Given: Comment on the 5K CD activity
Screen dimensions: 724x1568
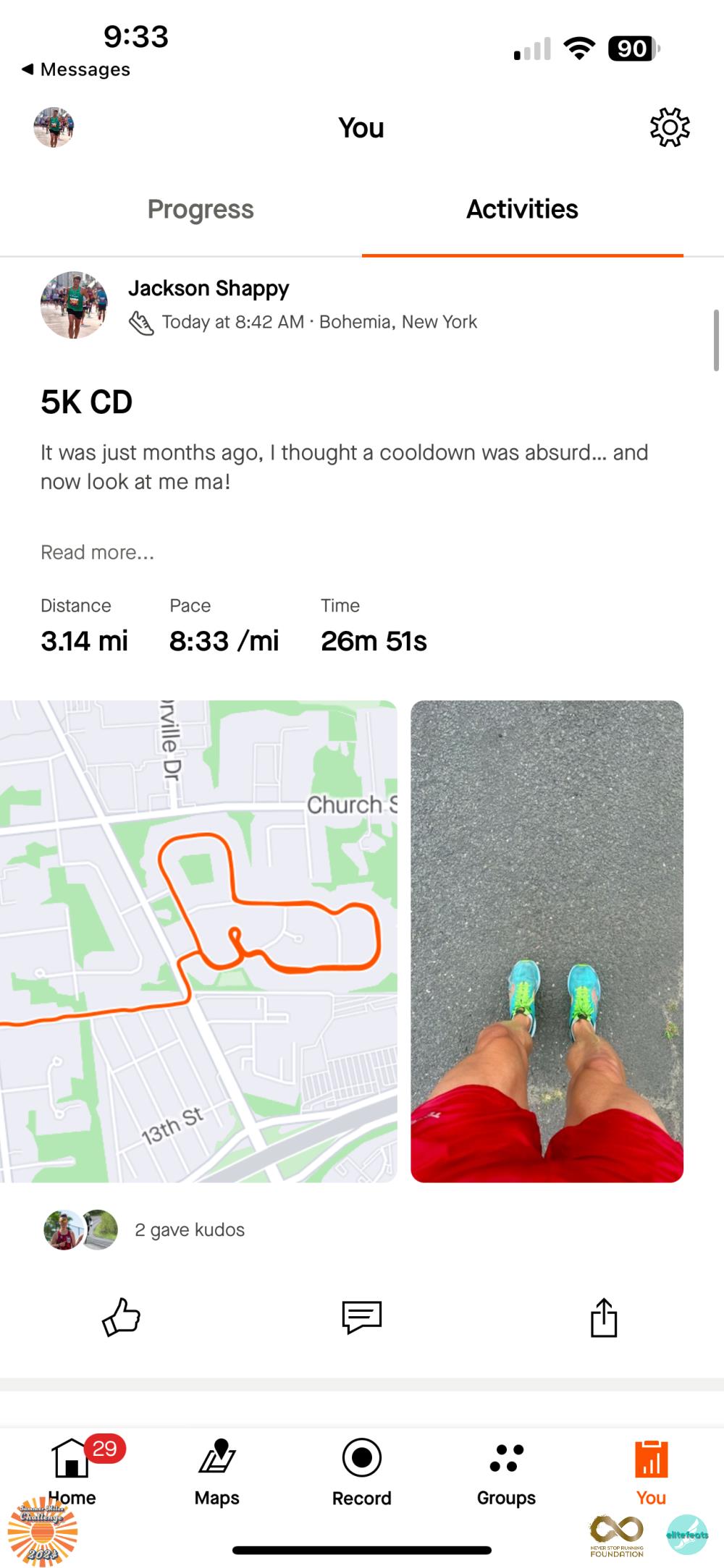Looking at the screenshot, I should 361,1317.
